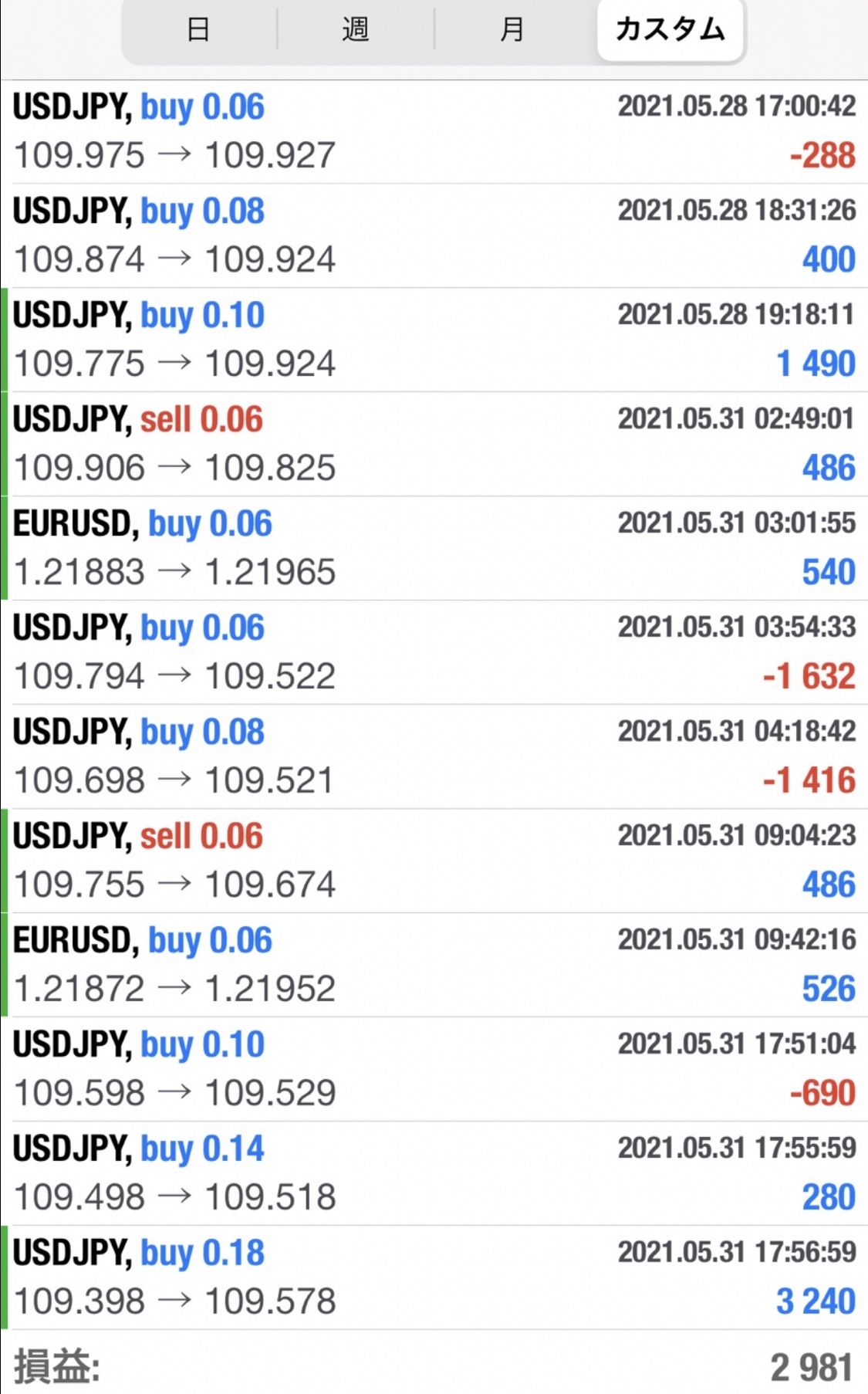The width and height of the screenshot is (868, 1394).
Task: Select the カスタム period tab
Action: click(670, 30)
